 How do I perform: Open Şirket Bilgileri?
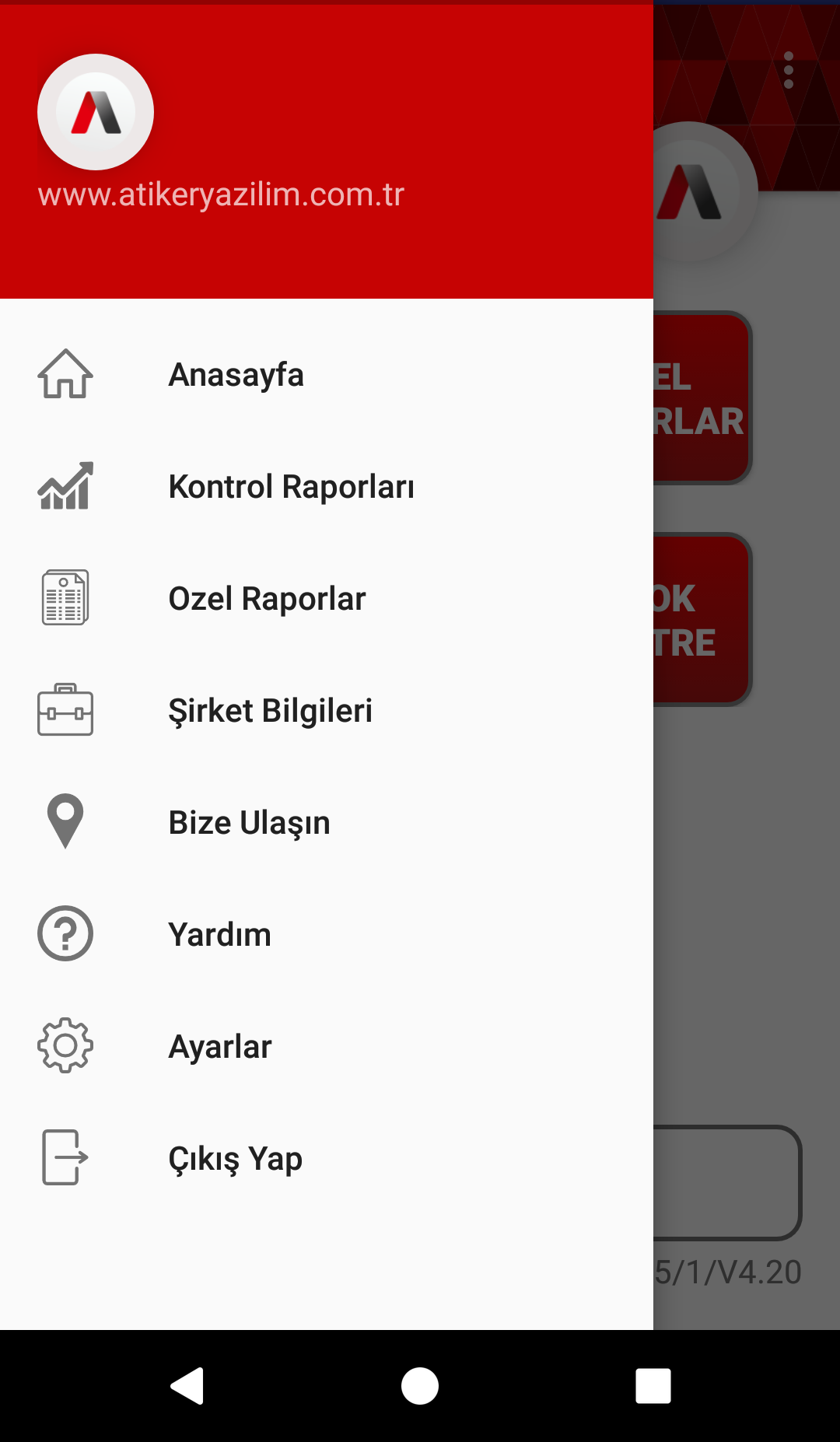327,711
